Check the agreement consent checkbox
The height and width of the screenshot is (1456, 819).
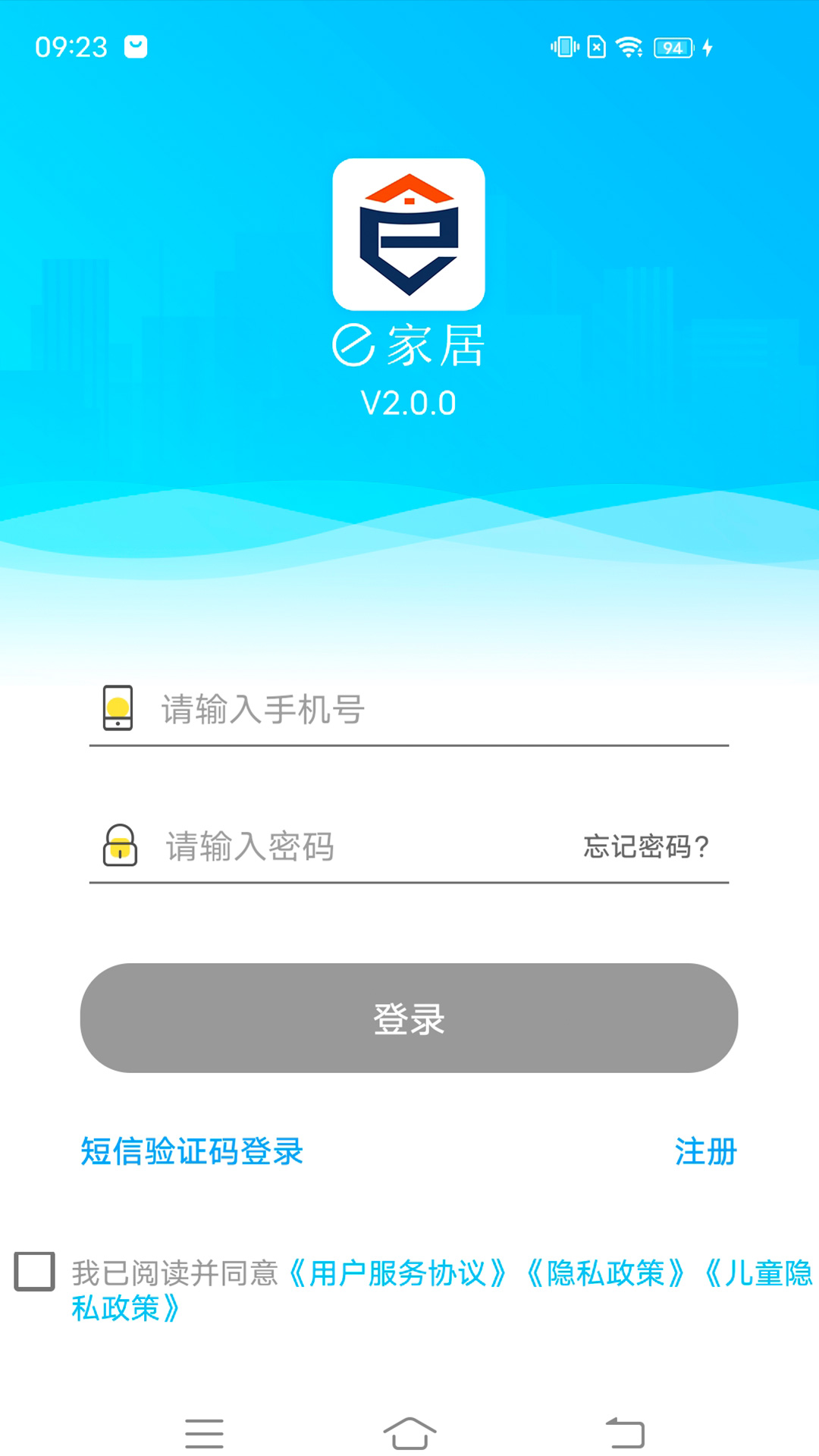coord(35,1272)
